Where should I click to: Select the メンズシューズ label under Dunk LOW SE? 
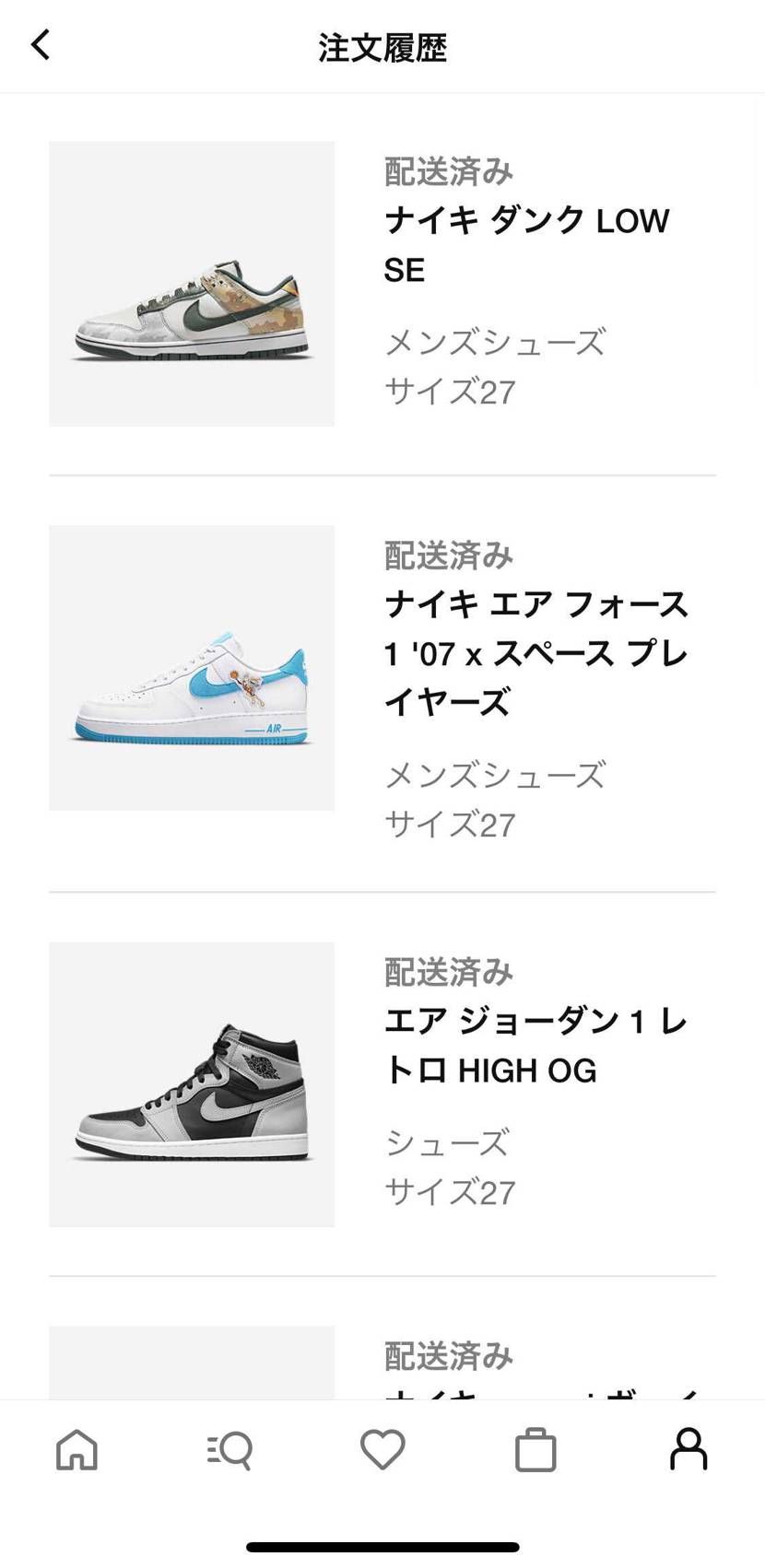click(495, 343)
